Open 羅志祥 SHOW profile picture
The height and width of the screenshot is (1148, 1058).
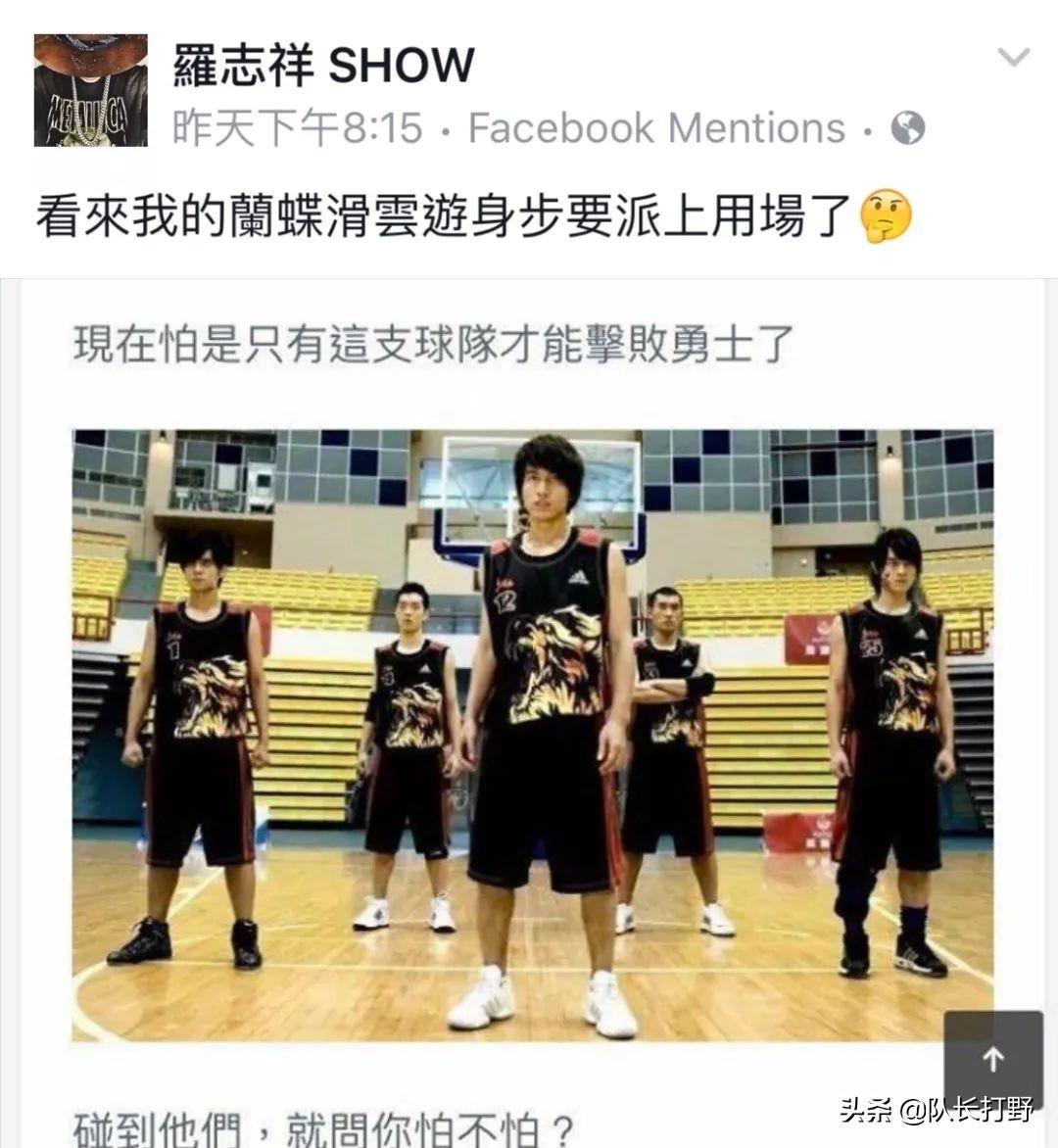90,90
